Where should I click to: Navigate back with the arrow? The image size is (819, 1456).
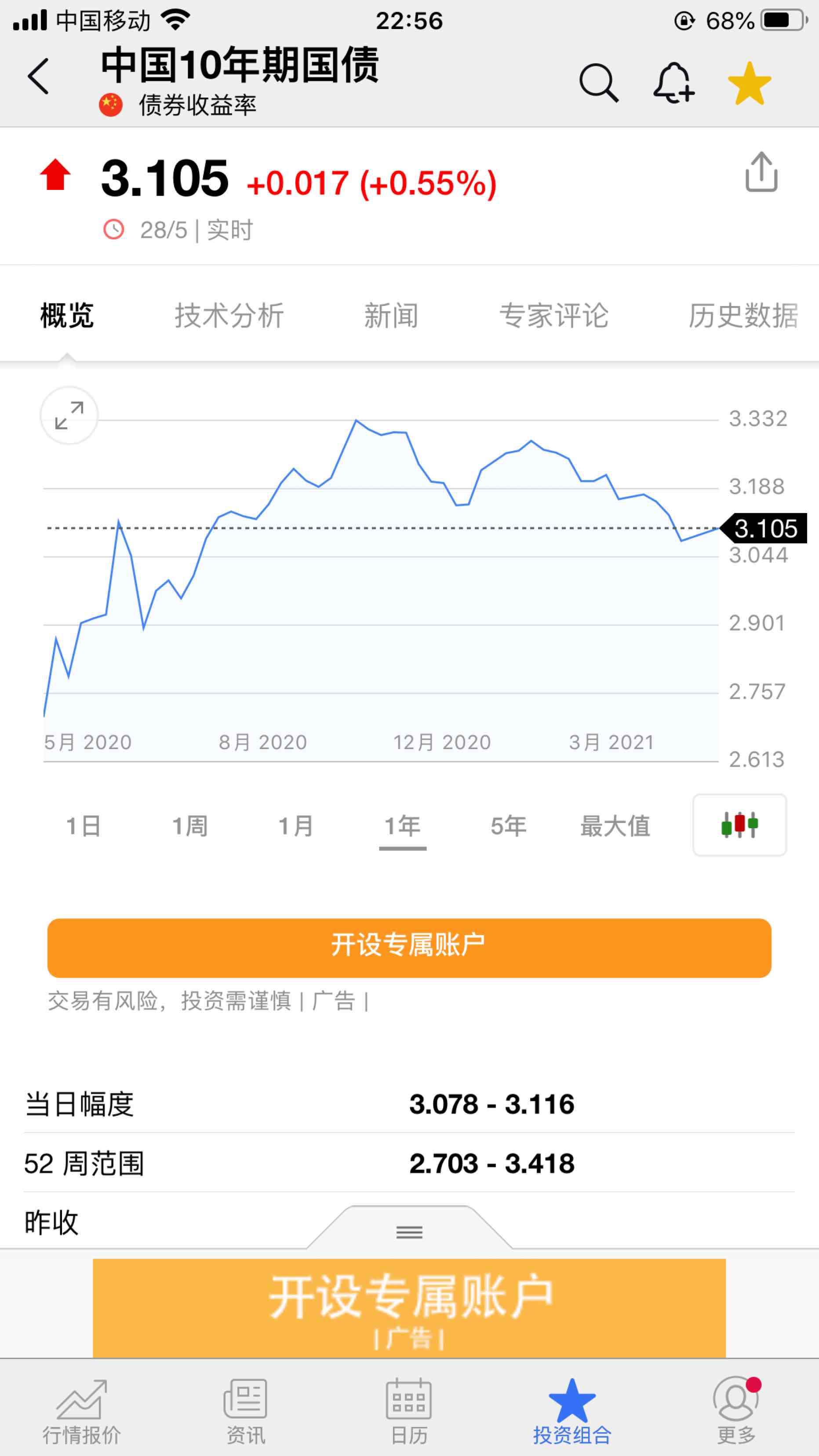[37, 77]
